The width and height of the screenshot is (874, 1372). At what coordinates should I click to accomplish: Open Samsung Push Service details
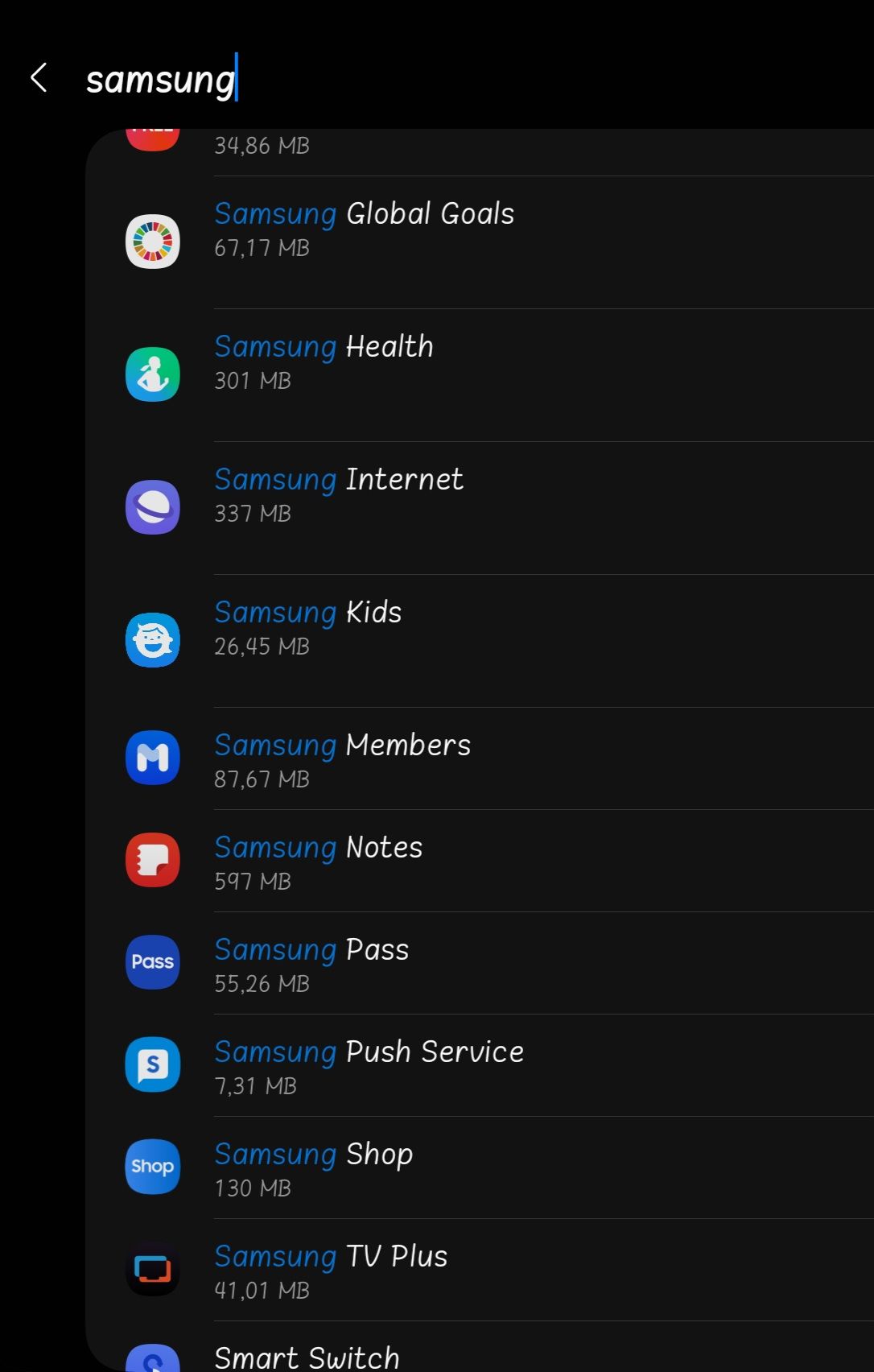click(369, 1066)
